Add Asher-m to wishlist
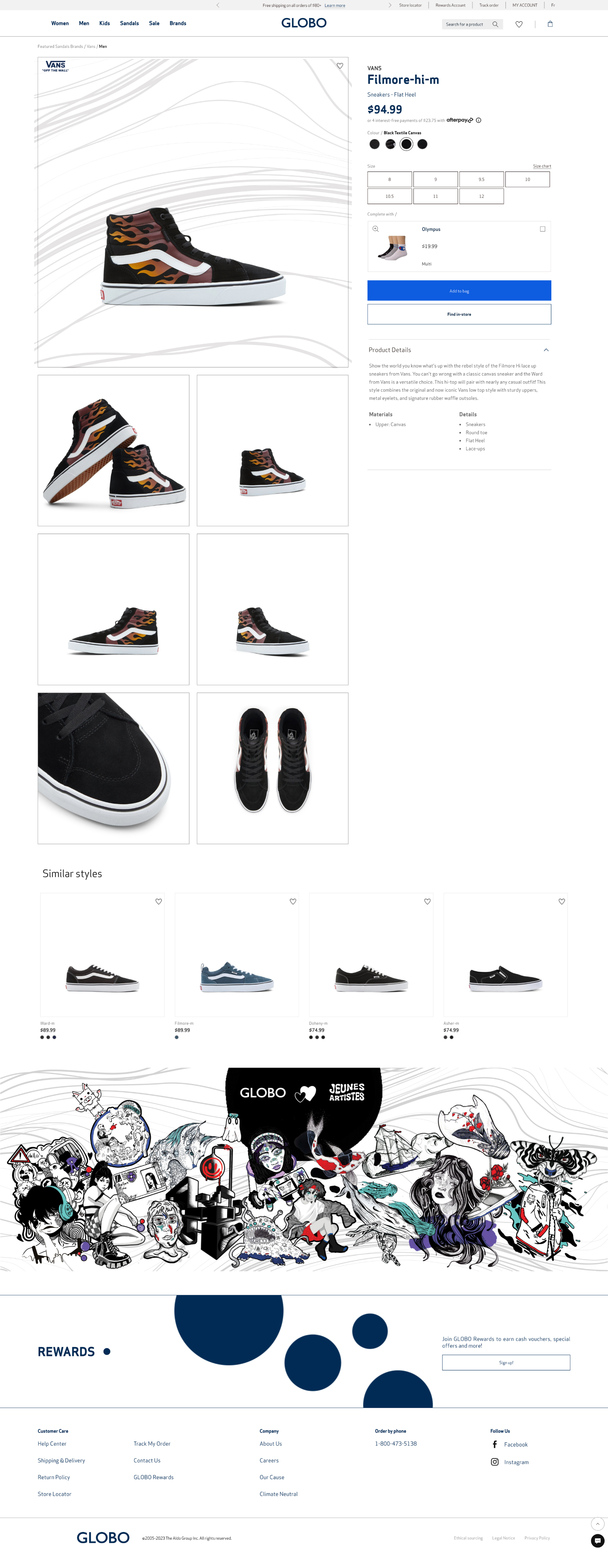The image size is (608, 1568). [x=561, y=902]
